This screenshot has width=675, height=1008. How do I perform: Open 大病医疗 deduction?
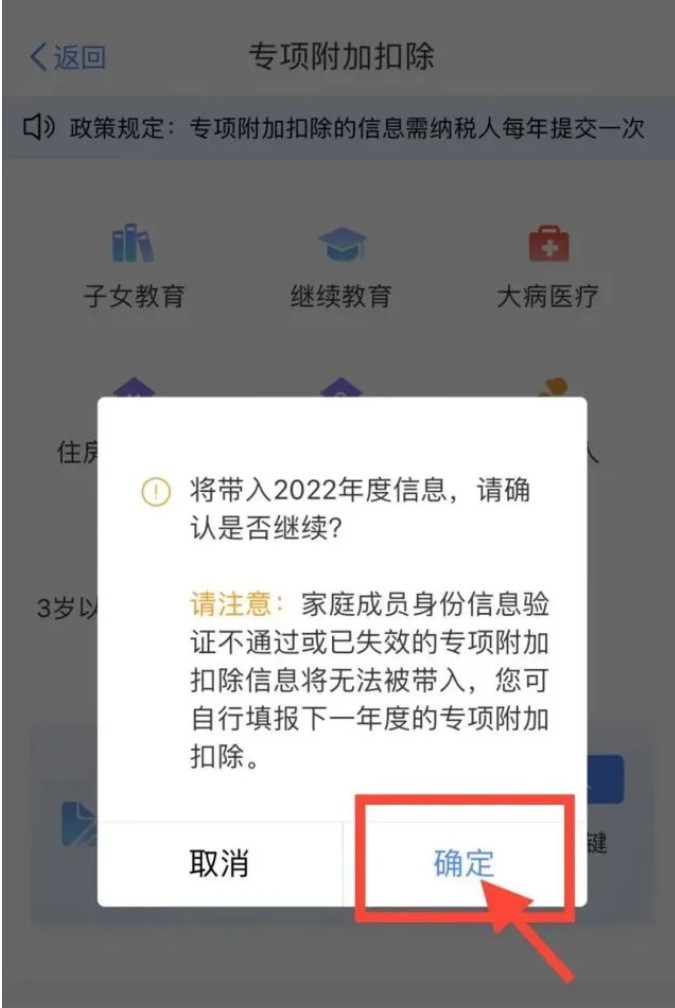547,266
